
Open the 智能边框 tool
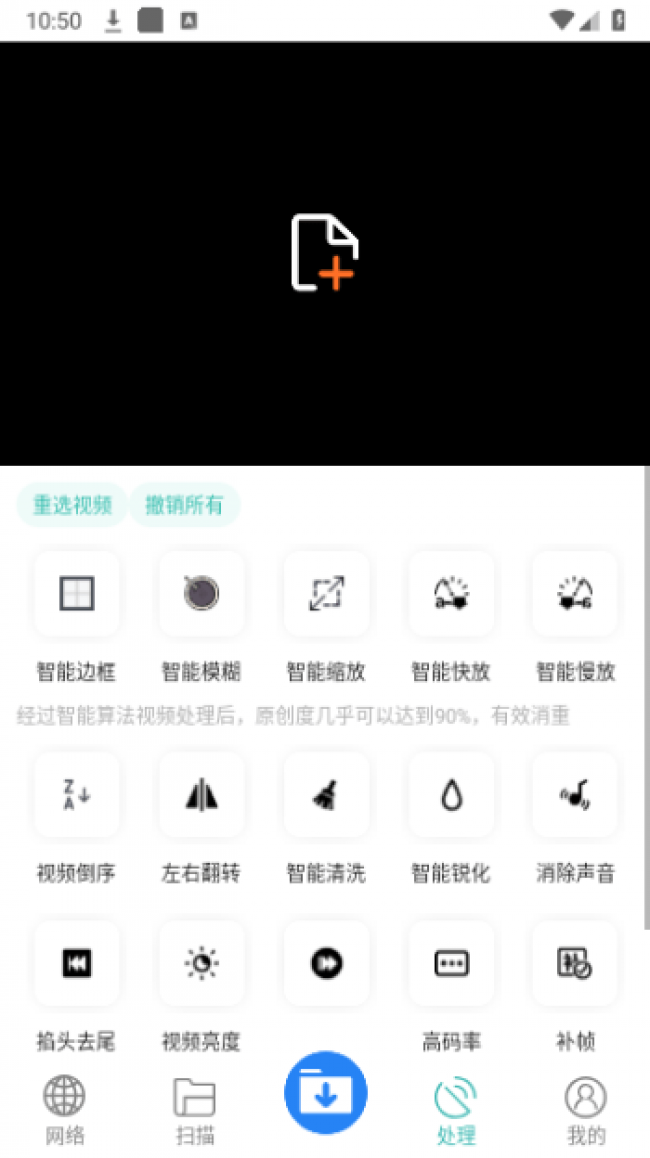(77, 594)
